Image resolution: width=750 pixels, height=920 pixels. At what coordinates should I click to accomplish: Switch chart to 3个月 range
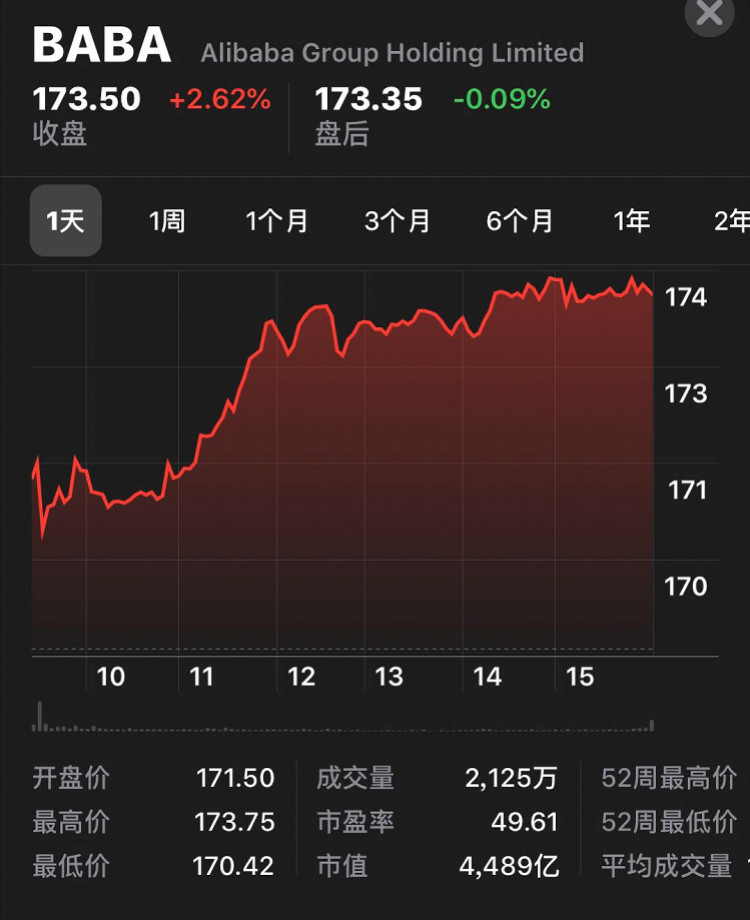[397, 221]
